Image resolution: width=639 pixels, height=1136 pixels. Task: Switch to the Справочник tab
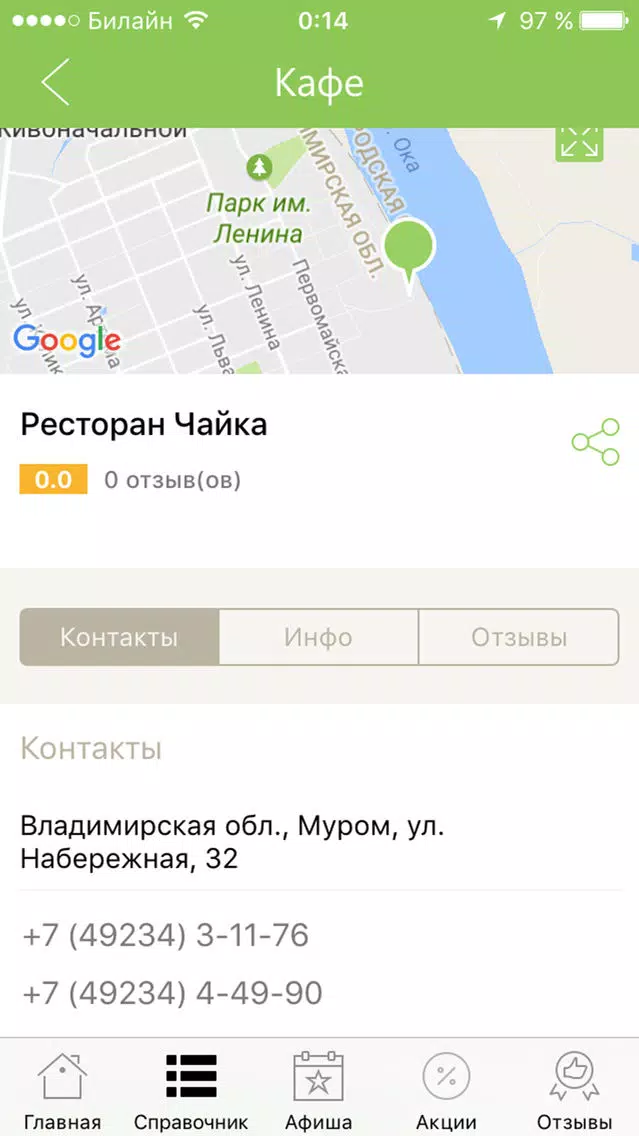tap(191, 1090)
